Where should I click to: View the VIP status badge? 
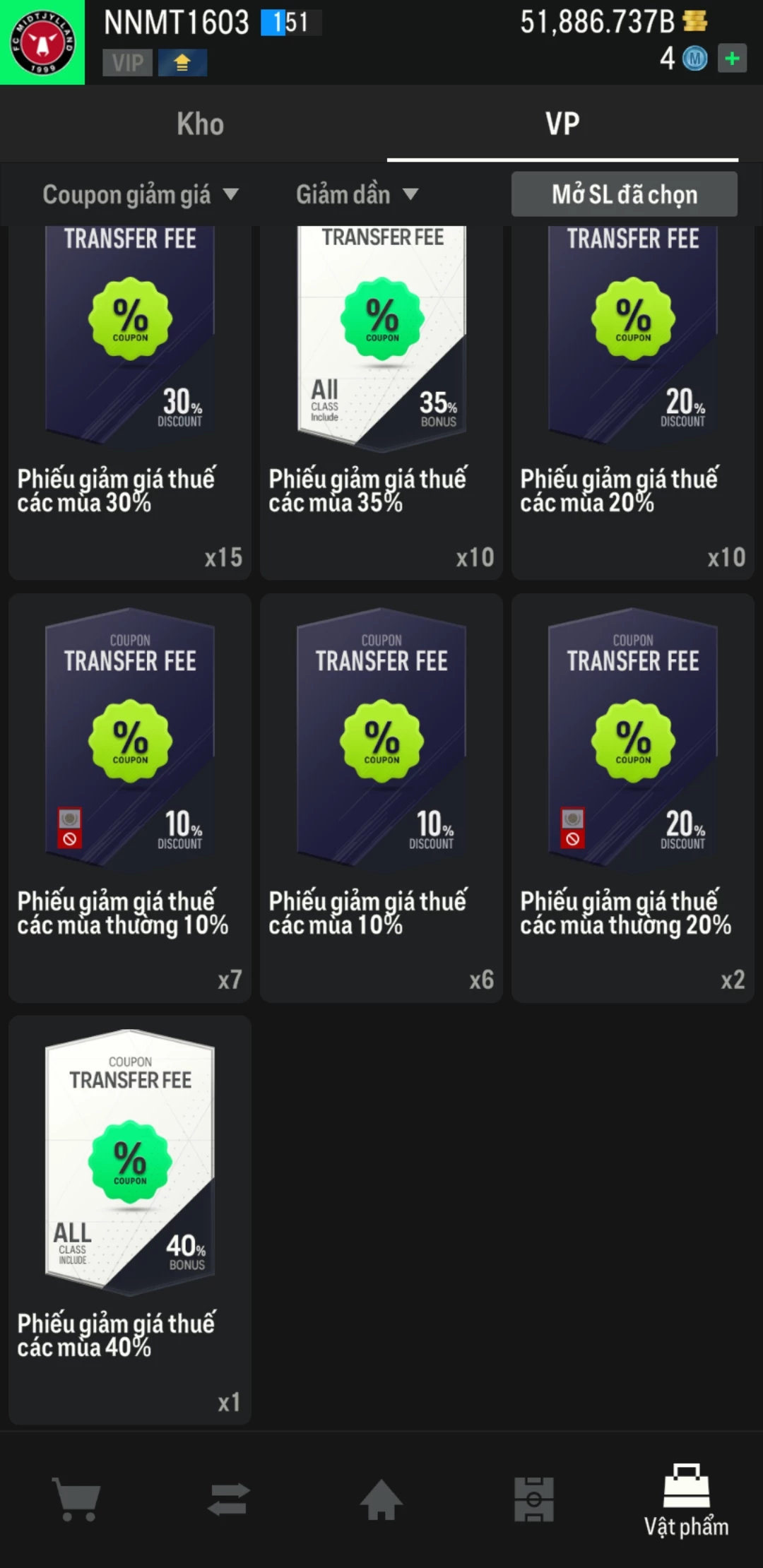(x=127, y=63)
